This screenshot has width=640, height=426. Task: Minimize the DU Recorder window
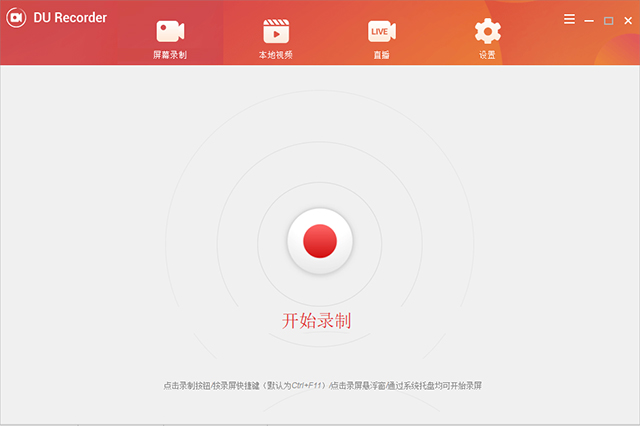point(589,19)
